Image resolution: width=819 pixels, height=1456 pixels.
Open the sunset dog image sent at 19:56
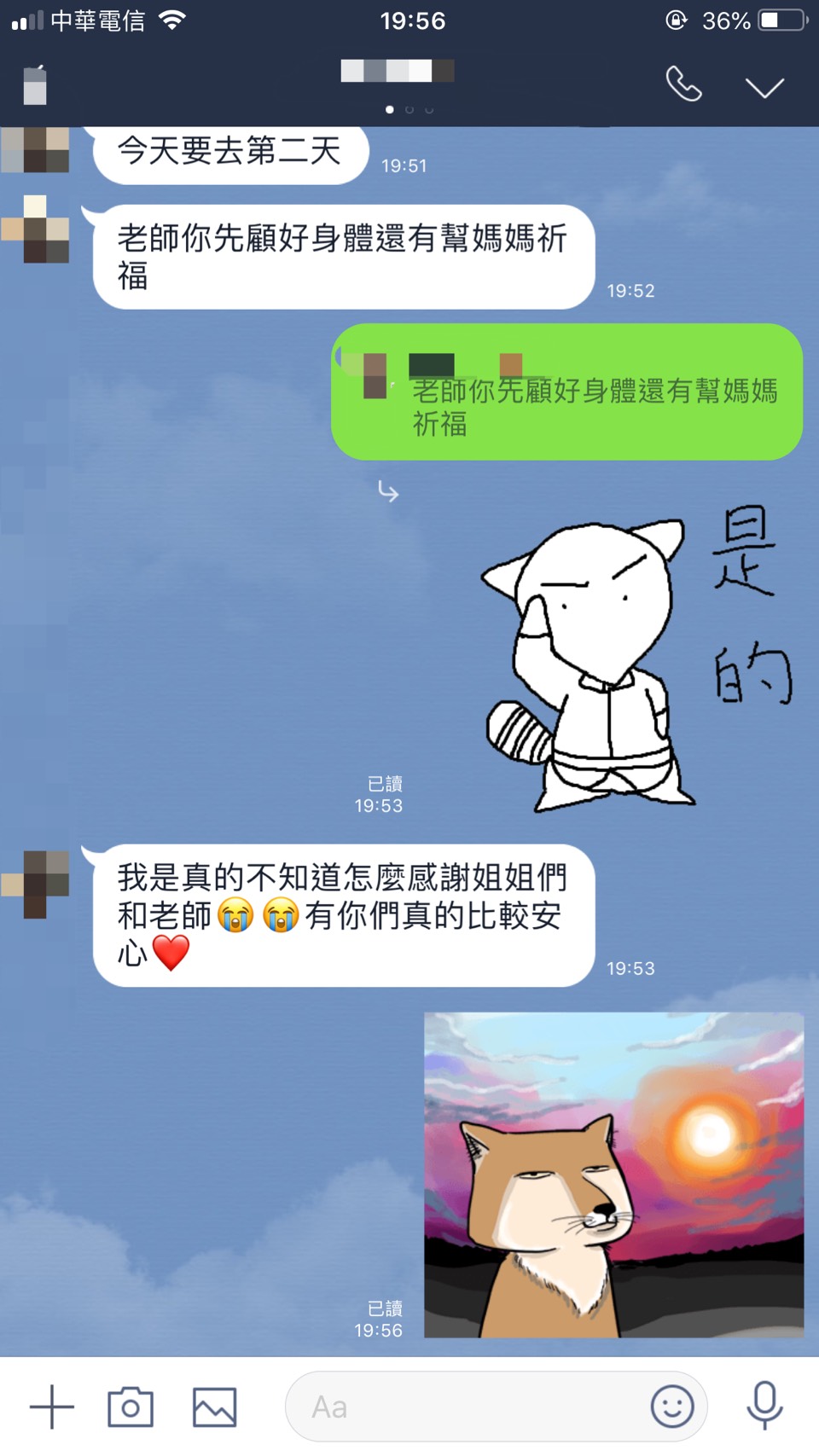pos(613,1175)
